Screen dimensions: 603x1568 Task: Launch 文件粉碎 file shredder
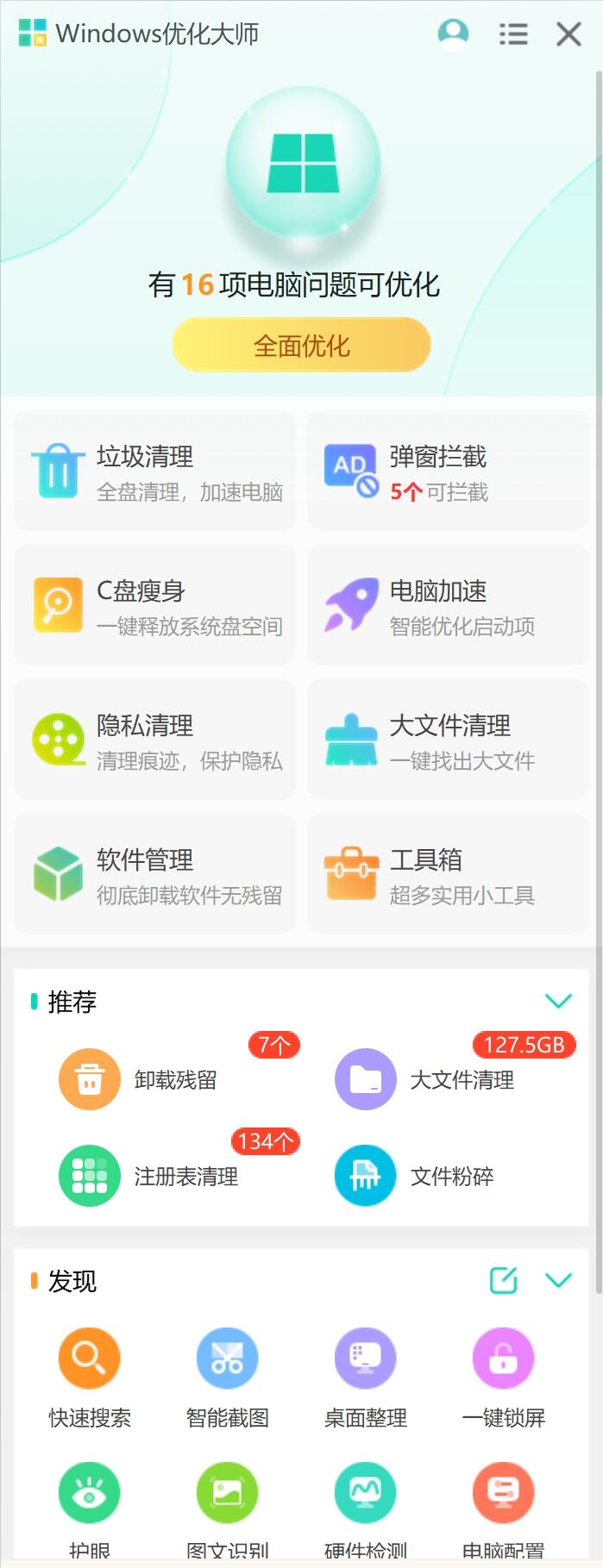414,1176
